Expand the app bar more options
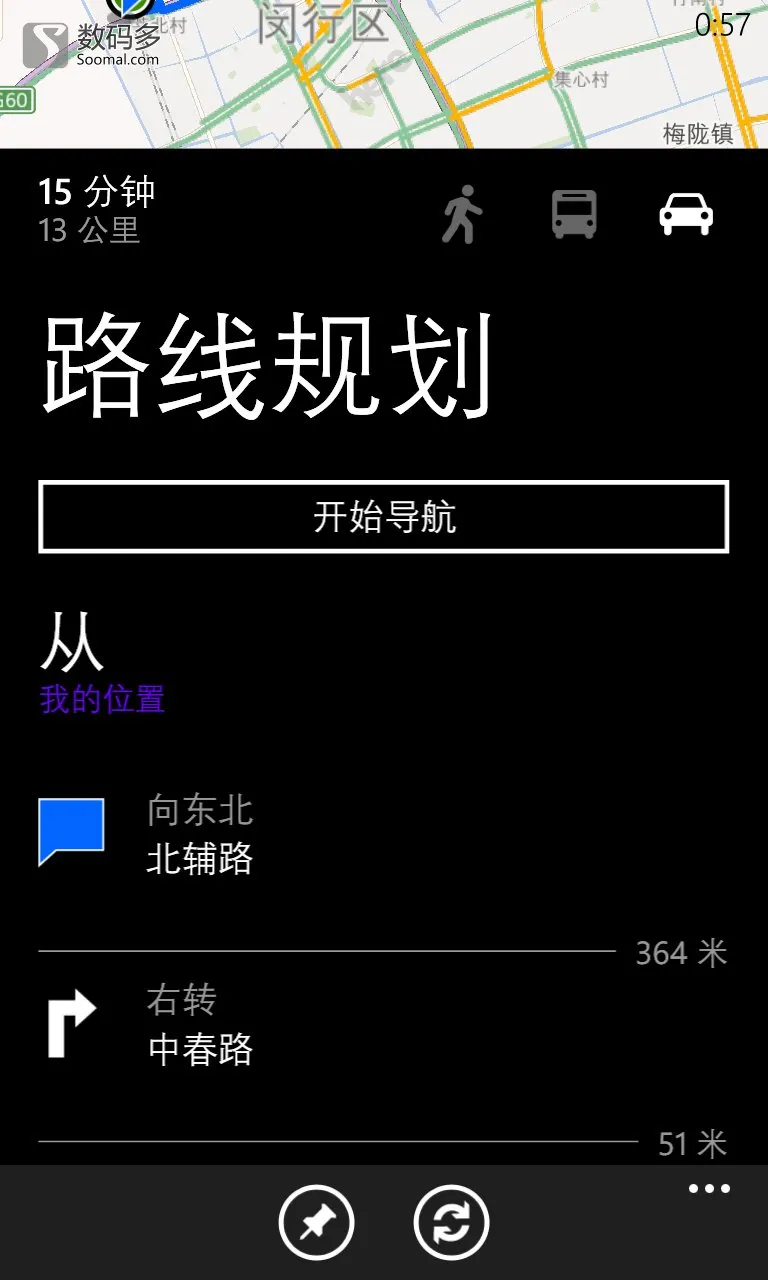The width and height of the screenshot is (768, 1280). [x=709, y=1189]
